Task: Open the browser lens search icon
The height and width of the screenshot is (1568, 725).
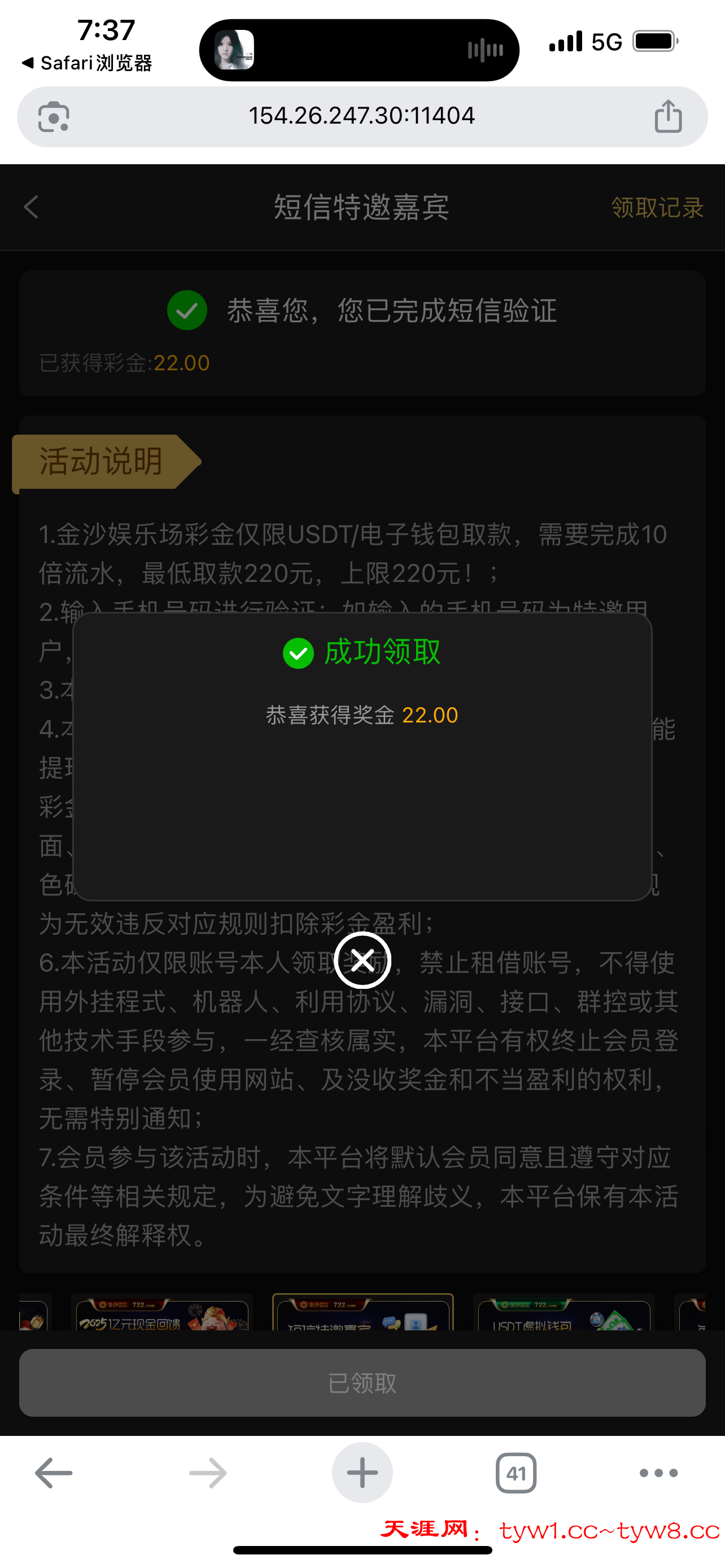Action: 54,116
